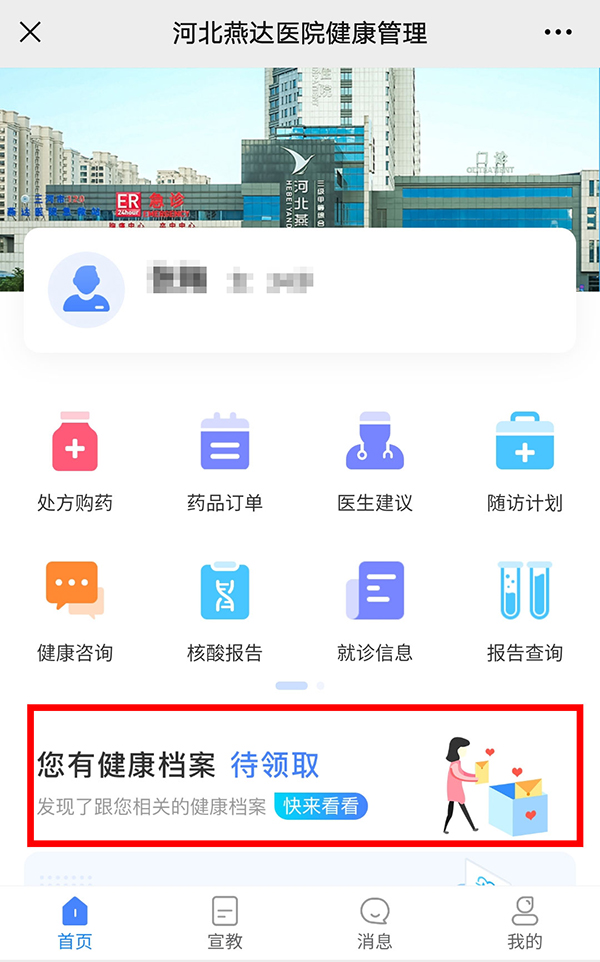Tap the 快来看看 button

coord(321,806)
